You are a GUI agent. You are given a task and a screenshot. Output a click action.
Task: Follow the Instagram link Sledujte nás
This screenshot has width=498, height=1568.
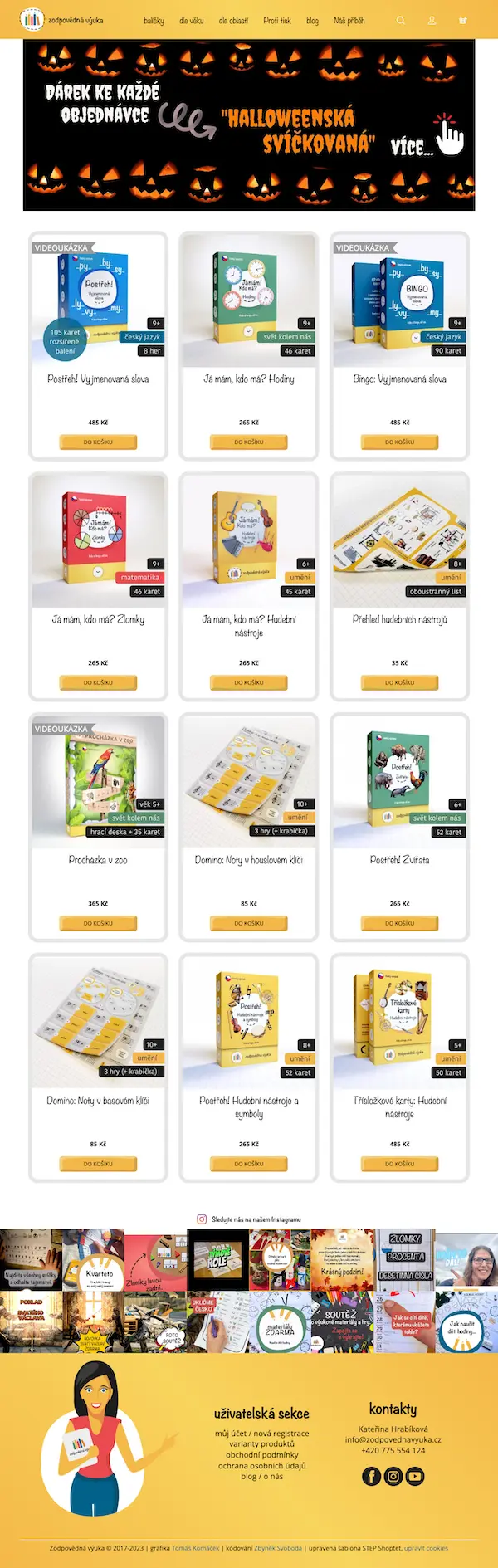coord(255,1219)
